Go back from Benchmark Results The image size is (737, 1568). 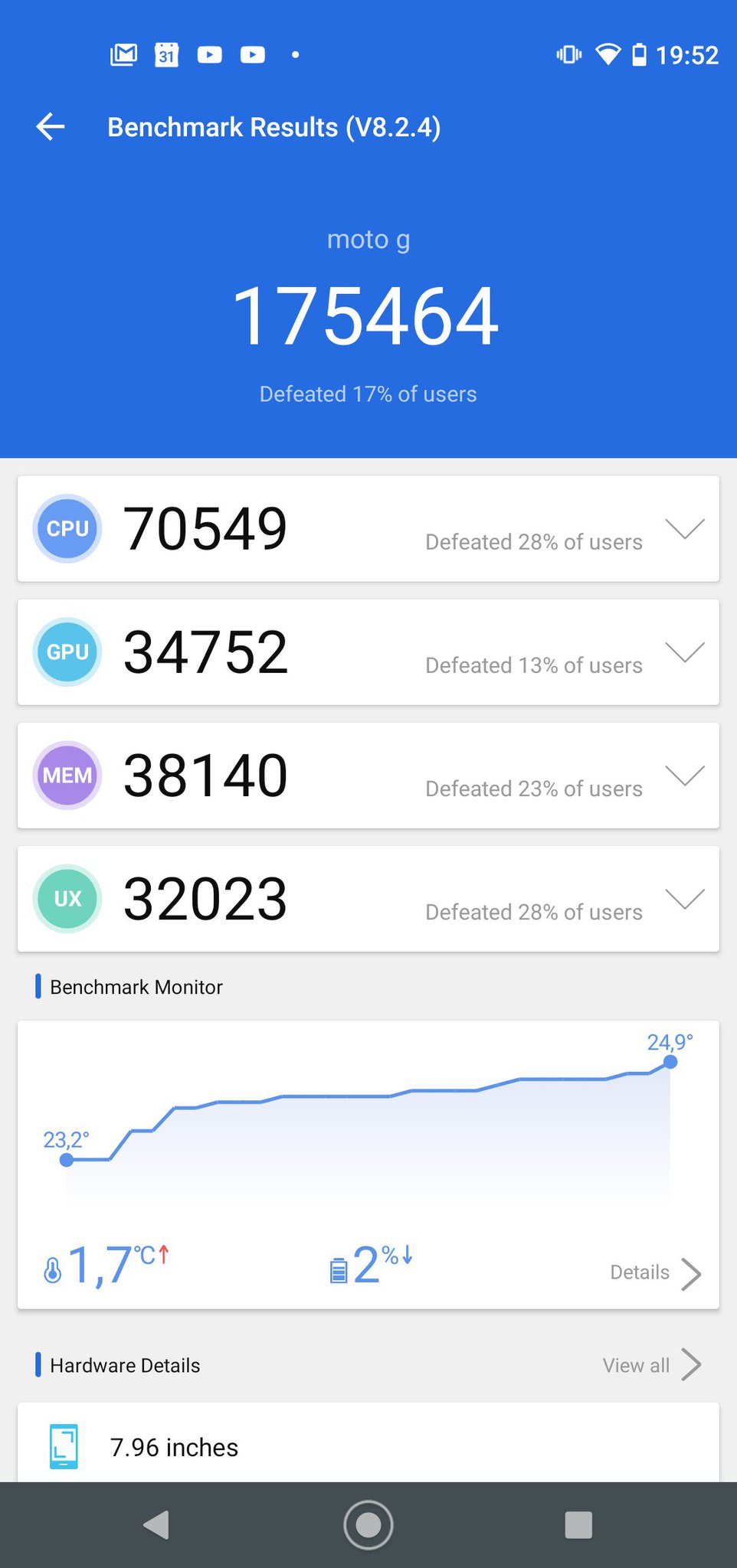click(x=51, y=126)
